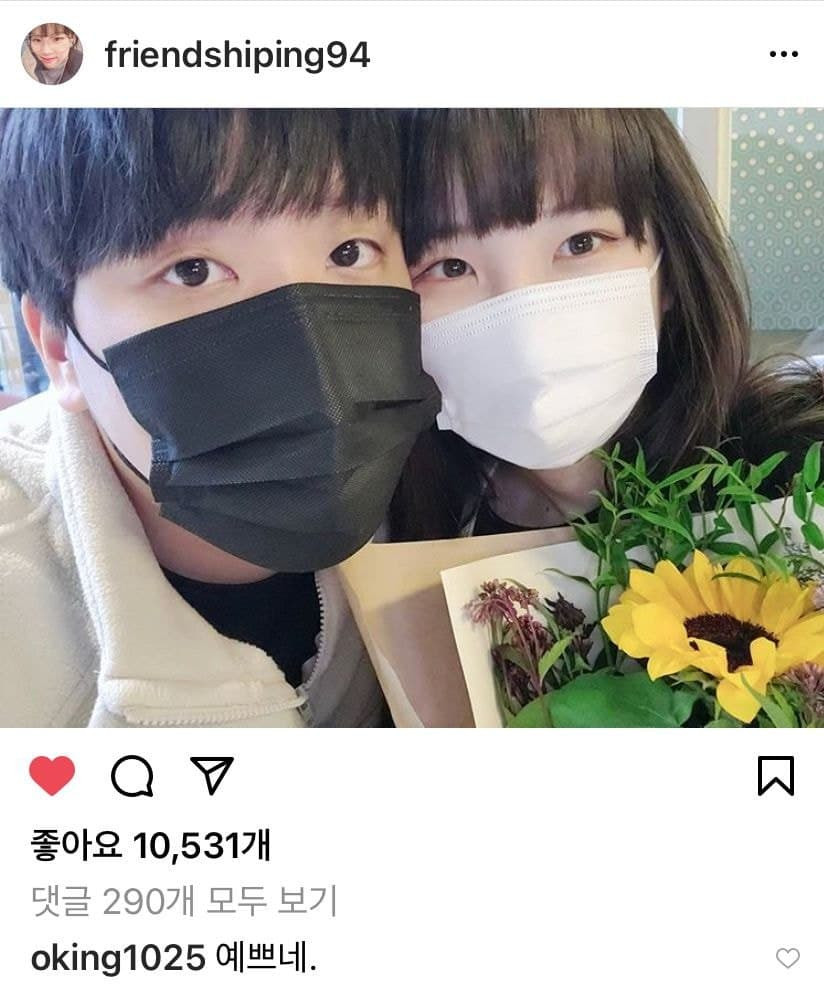Bookmark this post
Viewport: 824px width, 992px height.
pos(775,775)
